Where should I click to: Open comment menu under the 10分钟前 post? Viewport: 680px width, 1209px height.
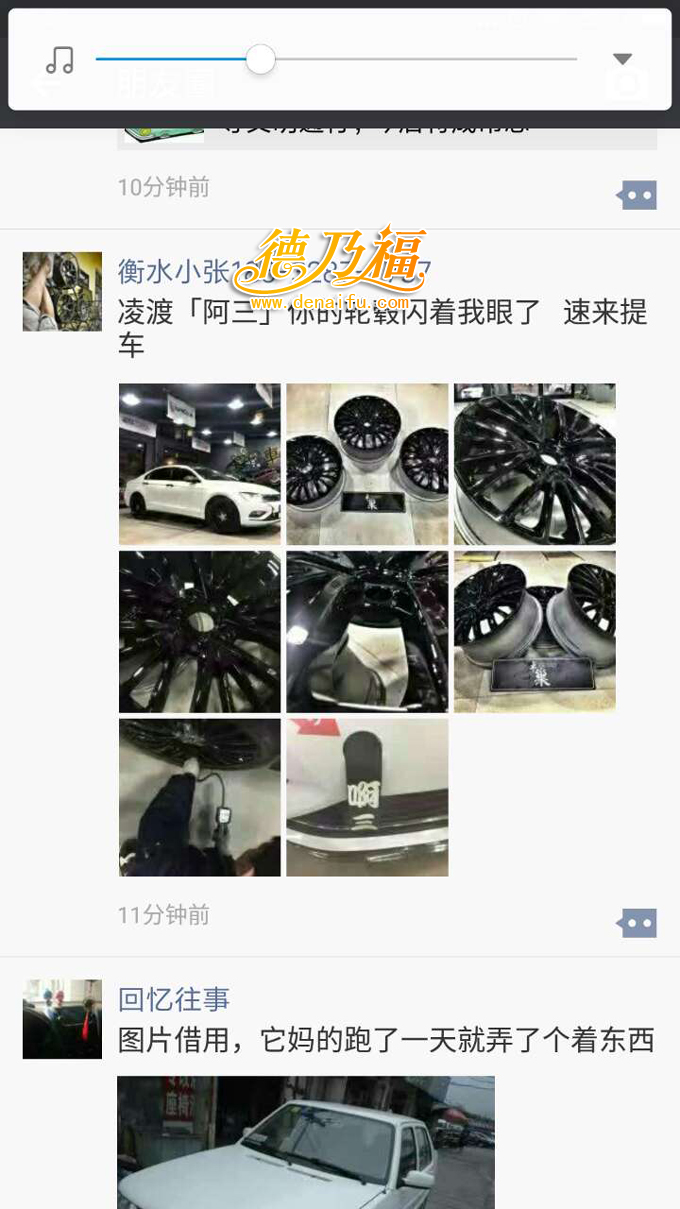point(637,195)
